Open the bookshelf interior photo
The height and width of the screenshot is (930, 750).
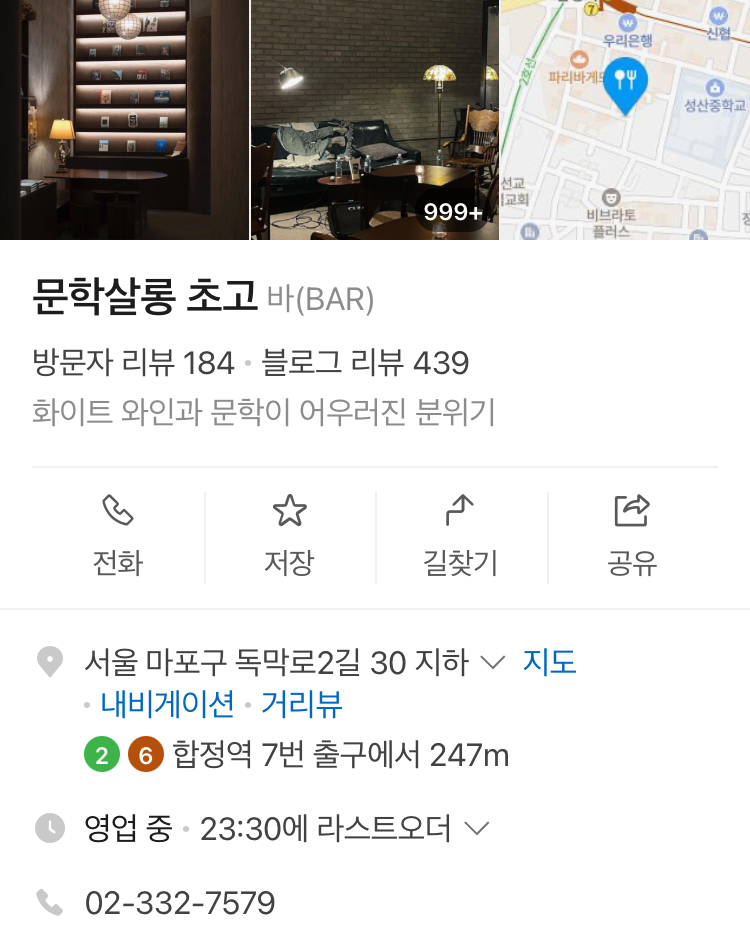124,120
